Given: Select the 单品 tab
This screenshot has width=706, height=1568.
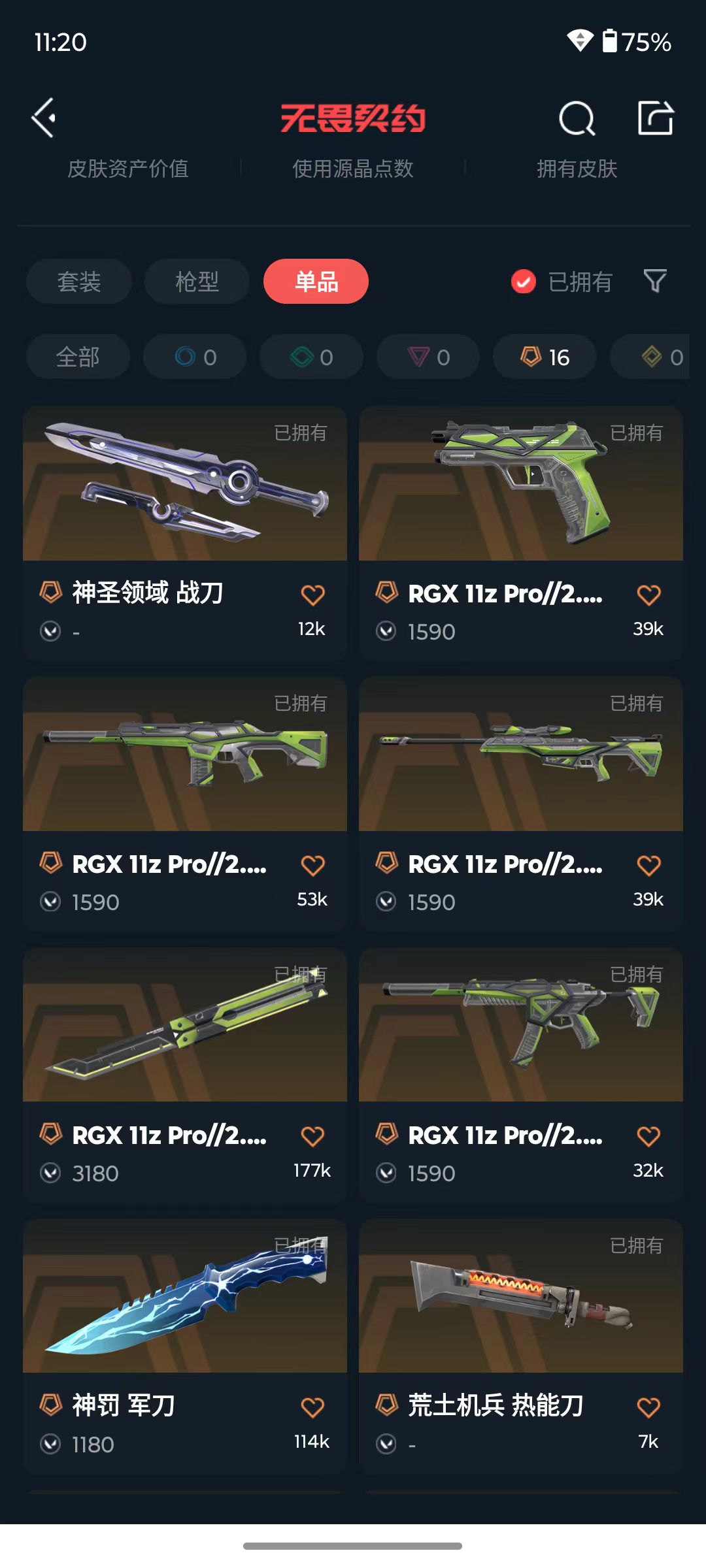Looking at the screenshot, I should tap(316, 282).
